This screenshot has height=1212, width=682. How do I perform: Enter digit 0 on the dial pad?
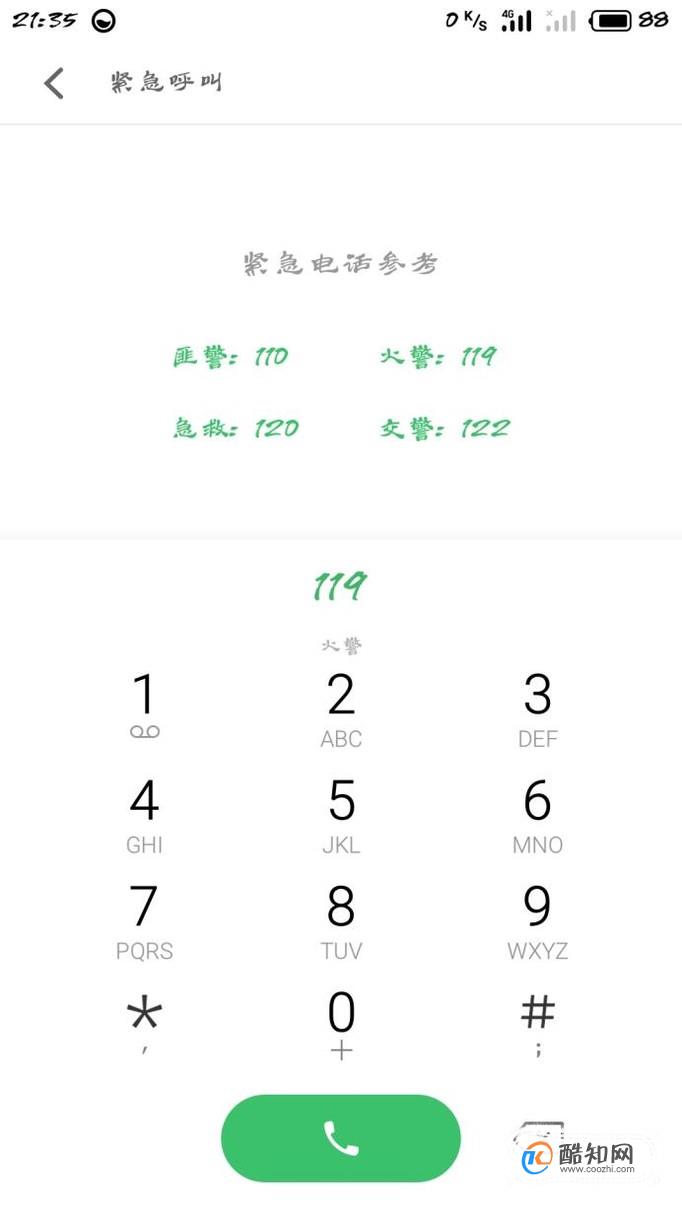(341, 1026)
